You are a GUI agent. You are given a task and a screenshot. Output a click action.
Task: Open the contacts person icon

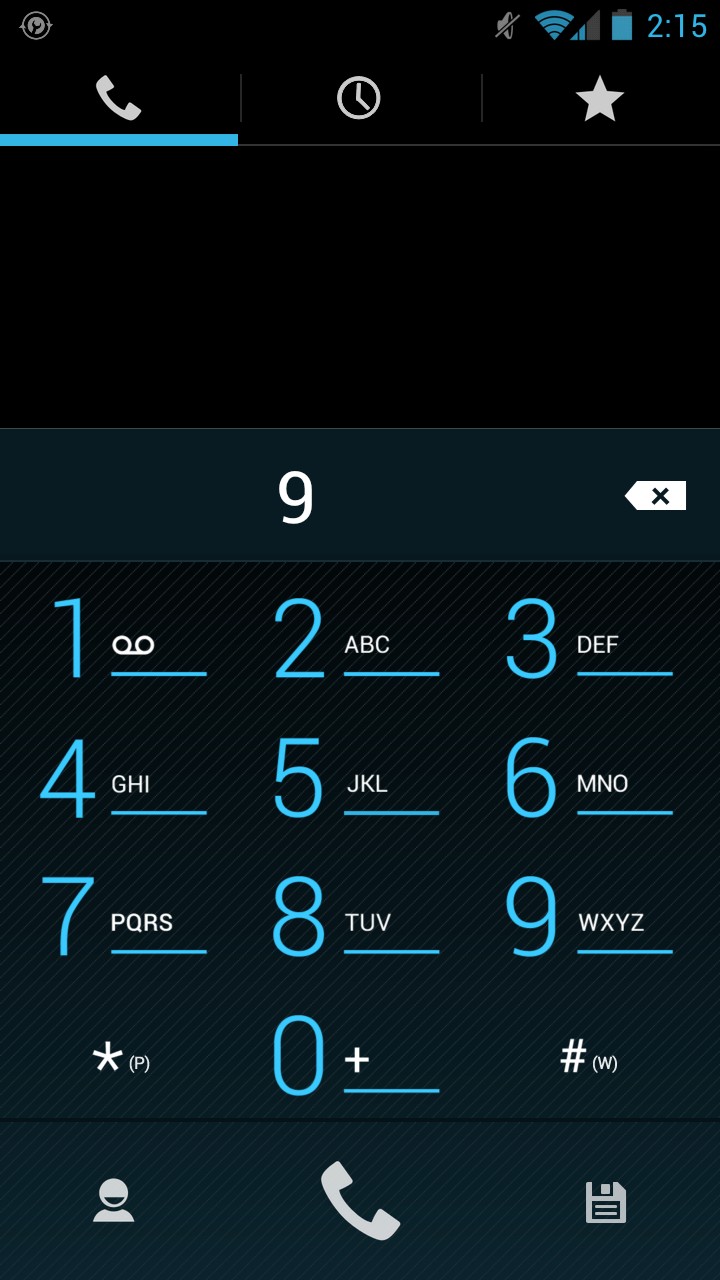pos(114,1201)
